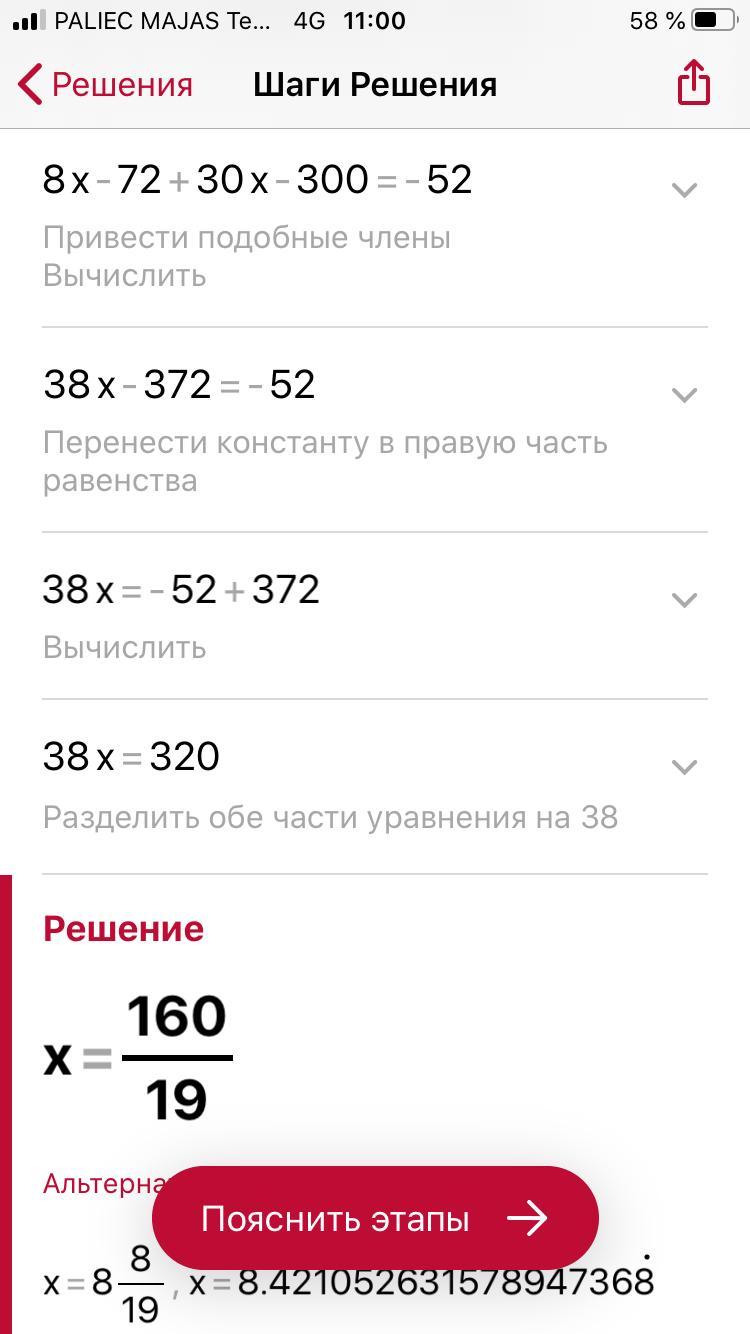Image resolution: width=750 pixels, height=1334 pixels.
Task: Expand the 8x-72+30x-300=-52 step
Action: tap(684, 190)
